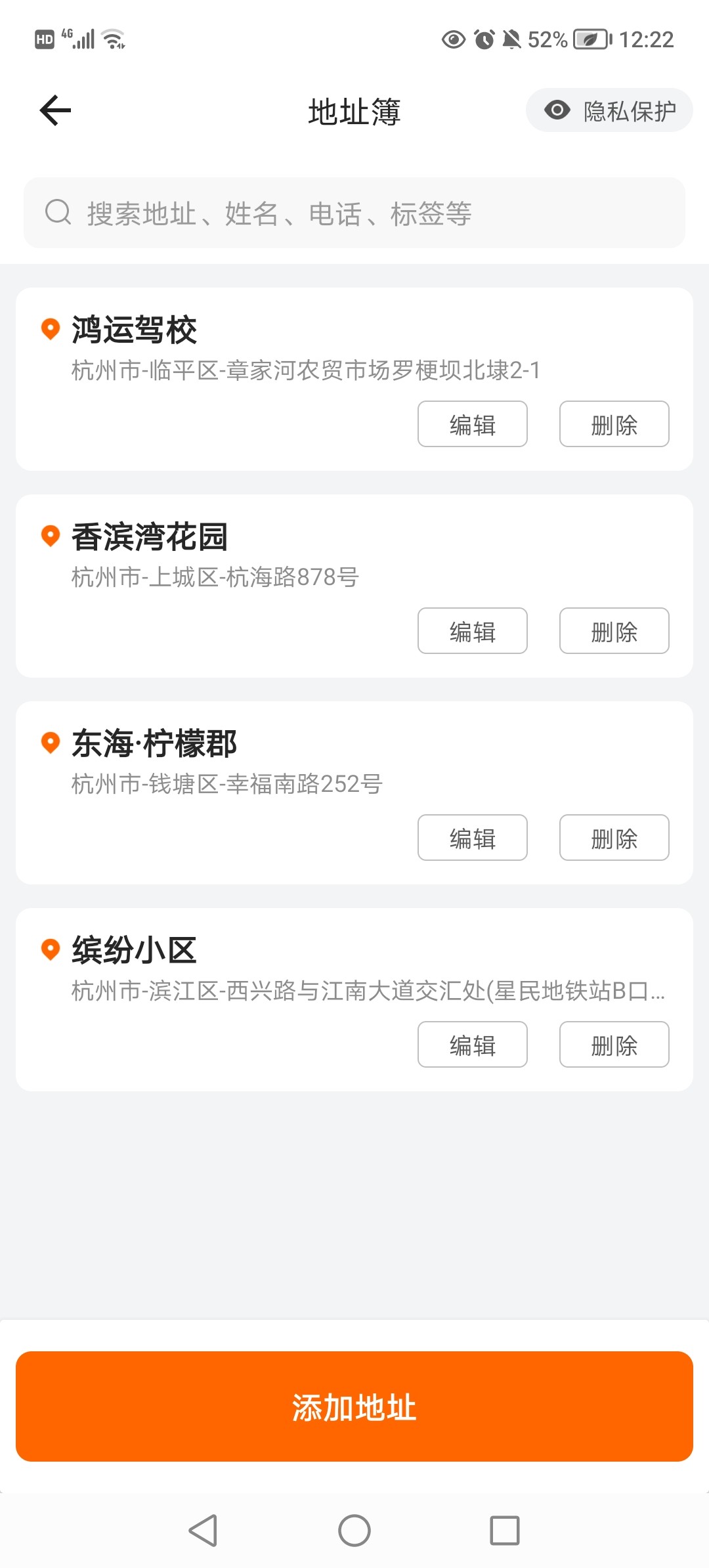Delete the 缤纷小区 address
709x1568 pixels.
click(614, 1045)
